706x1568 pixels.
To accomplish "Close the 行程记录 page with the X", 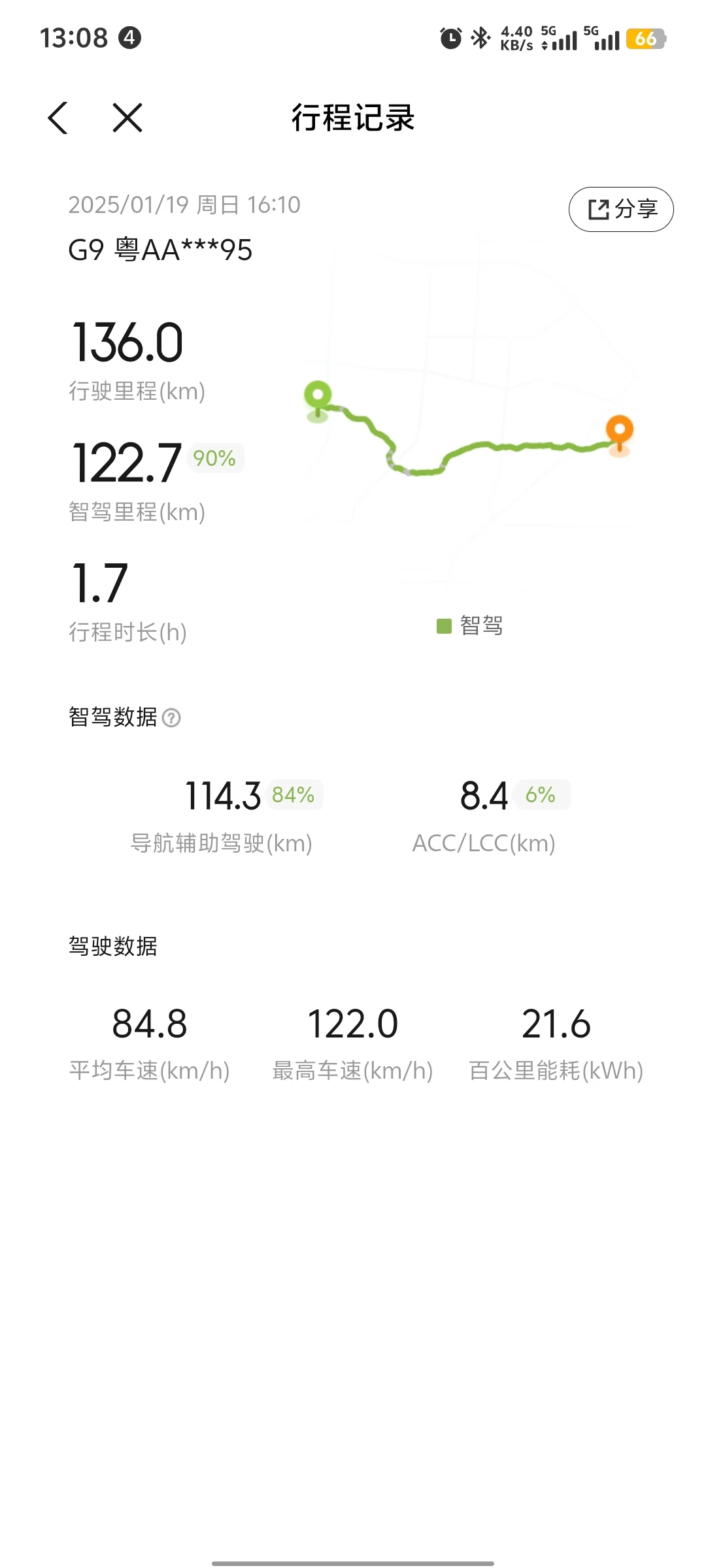I will click(x=127, y=118).
